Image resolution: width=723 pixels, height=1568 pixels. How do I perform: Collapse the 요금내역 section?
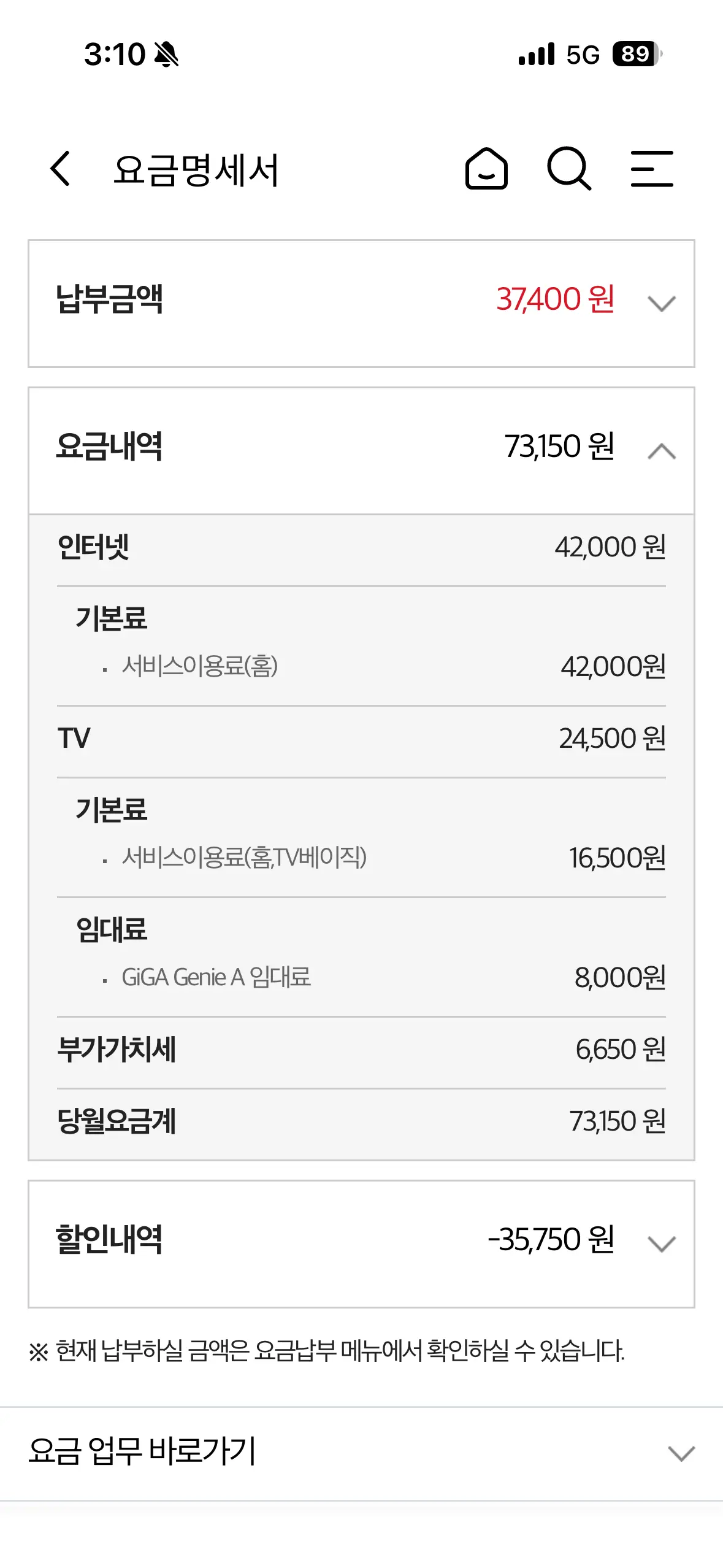point(661,451)
